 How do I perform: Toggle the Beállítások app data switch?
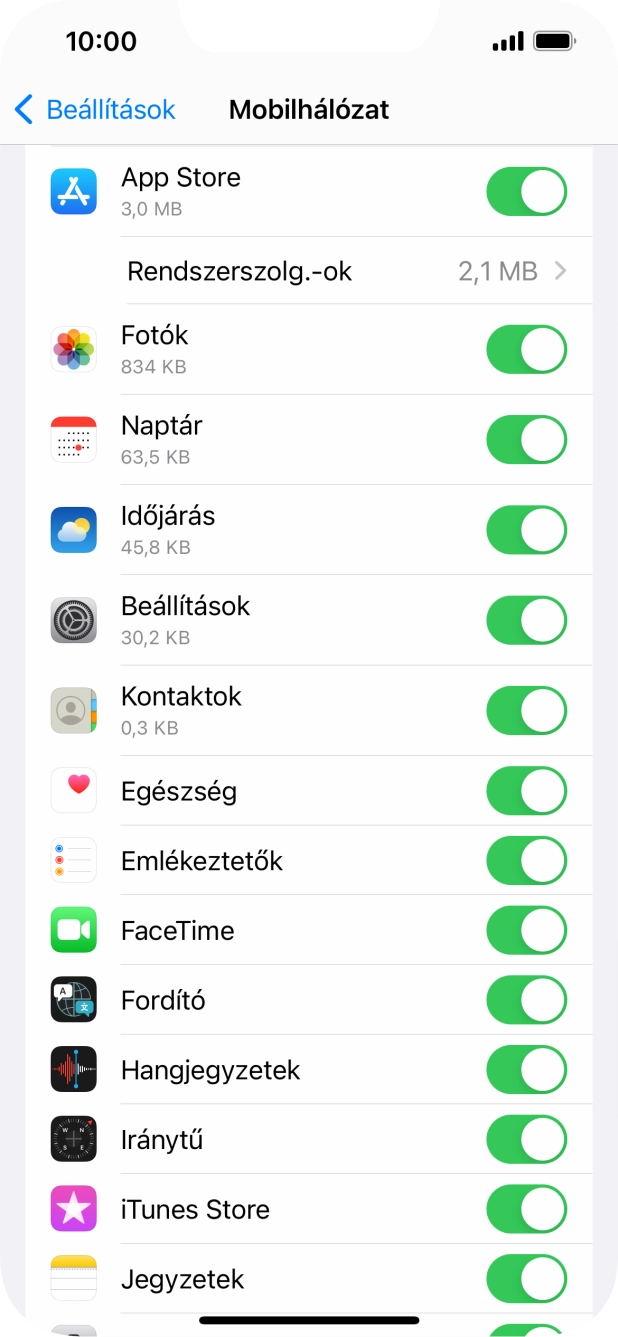[526, 620]
